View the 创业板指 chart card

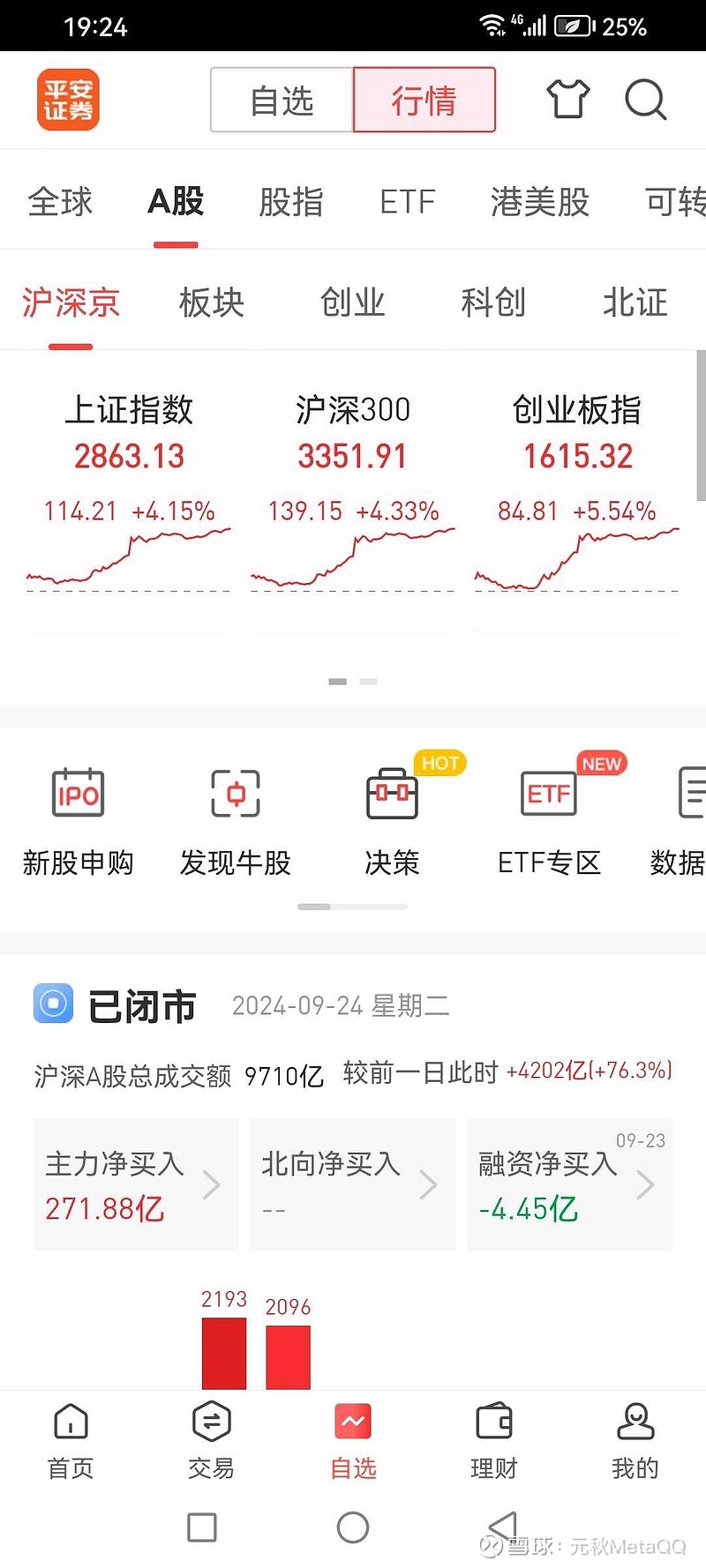click(575, 494)
